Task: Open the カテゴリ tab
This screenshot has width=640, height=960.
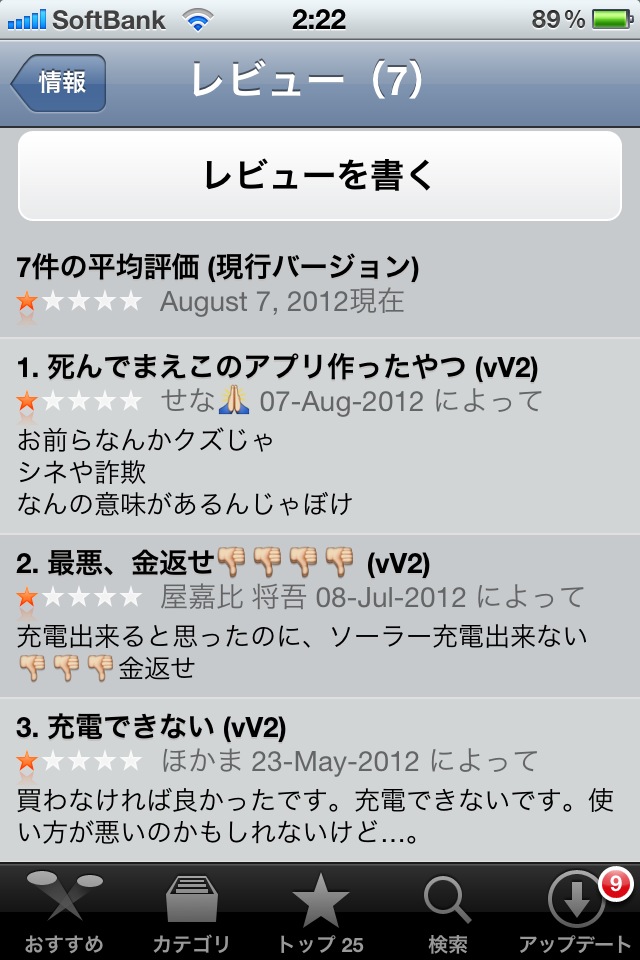Action: (192, 912)
